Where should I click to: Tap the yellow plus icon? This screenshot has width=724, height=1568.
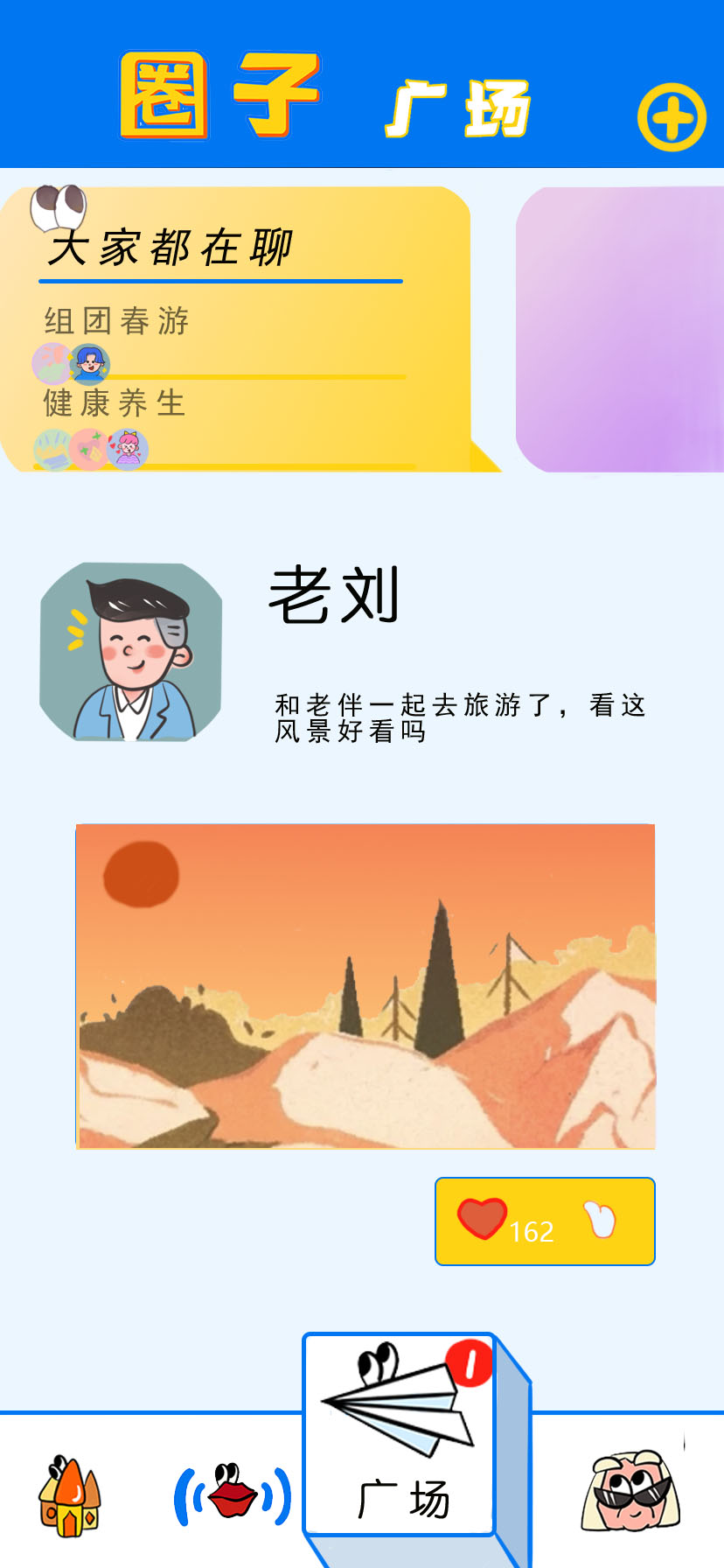pyautogui.click(x=671, y=117)
